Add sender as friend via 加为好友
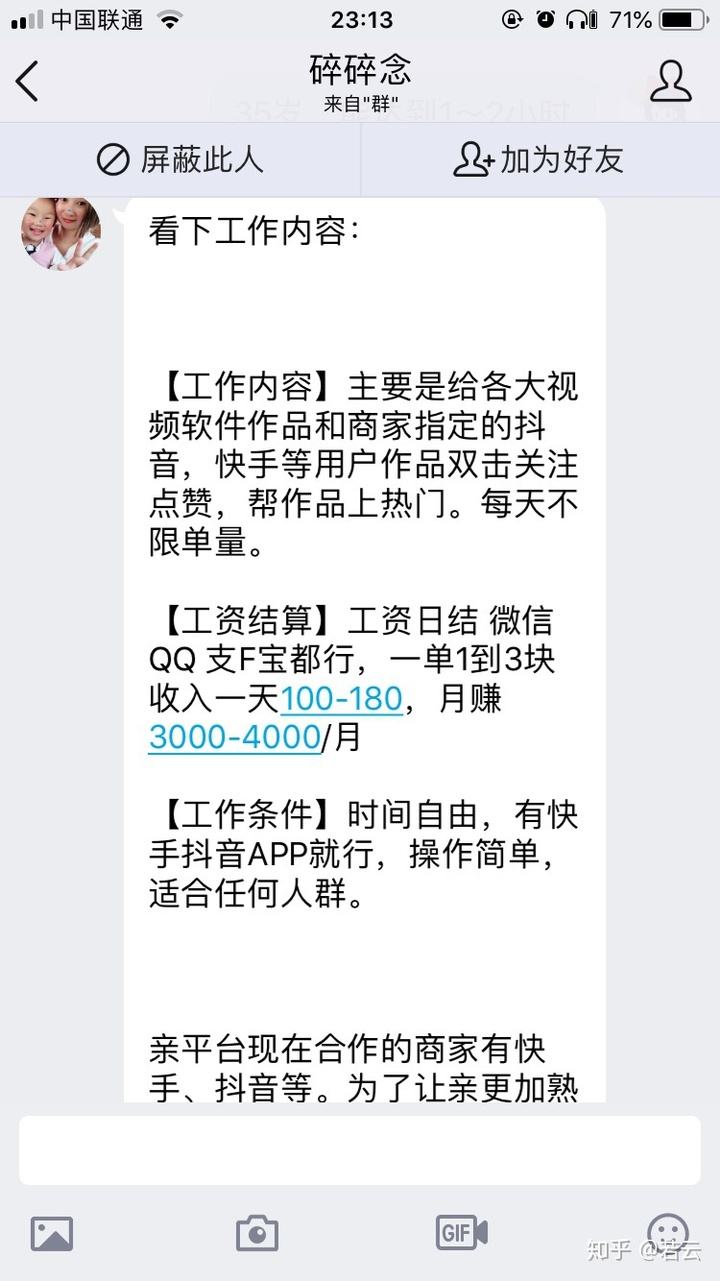Image resolution: width=720 pixels, height=1281 pixels. pos(540,159)
